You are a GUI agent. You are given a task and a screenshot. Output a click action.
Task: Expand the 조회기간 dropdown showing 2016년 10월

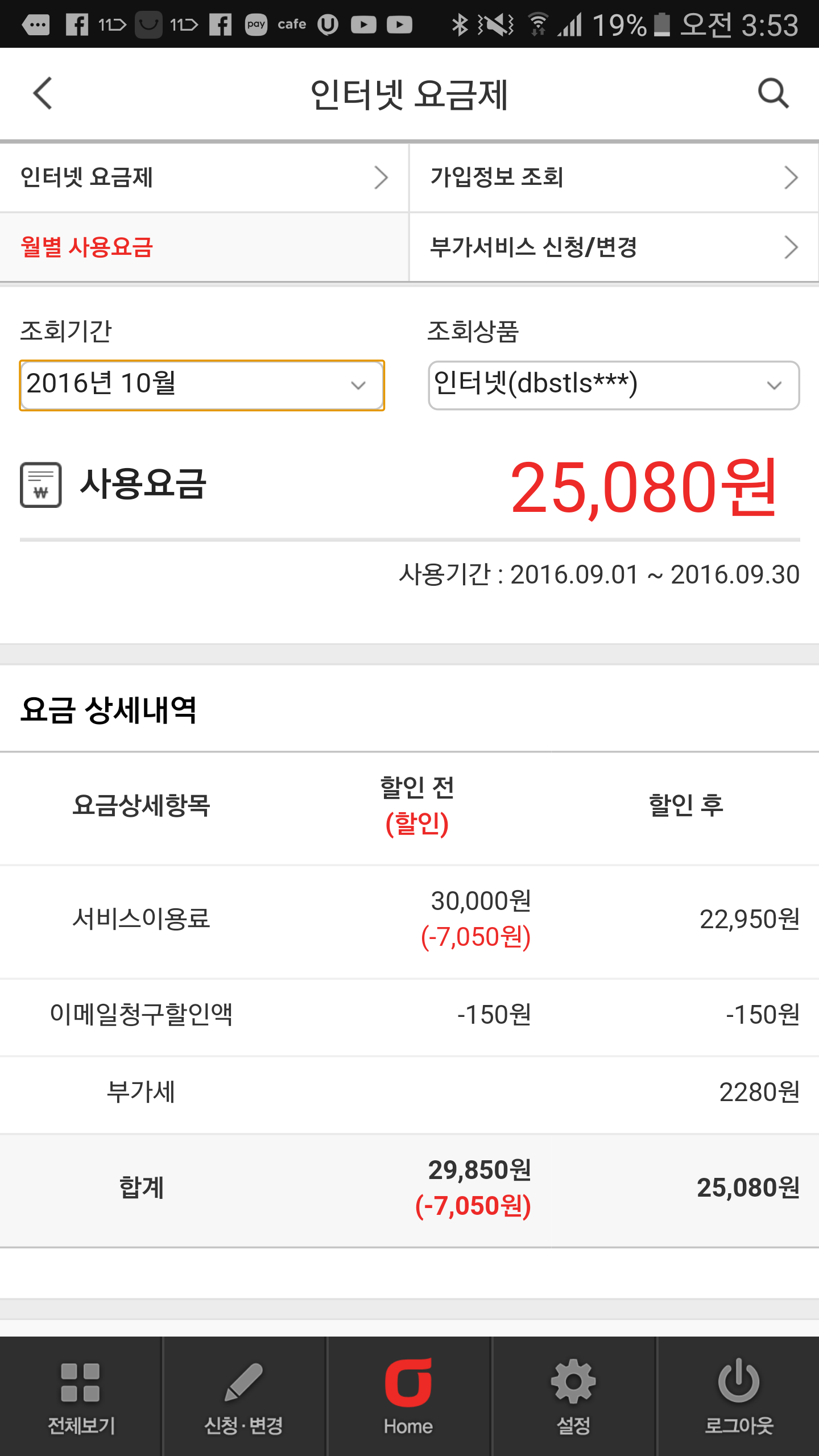point(202,385)
